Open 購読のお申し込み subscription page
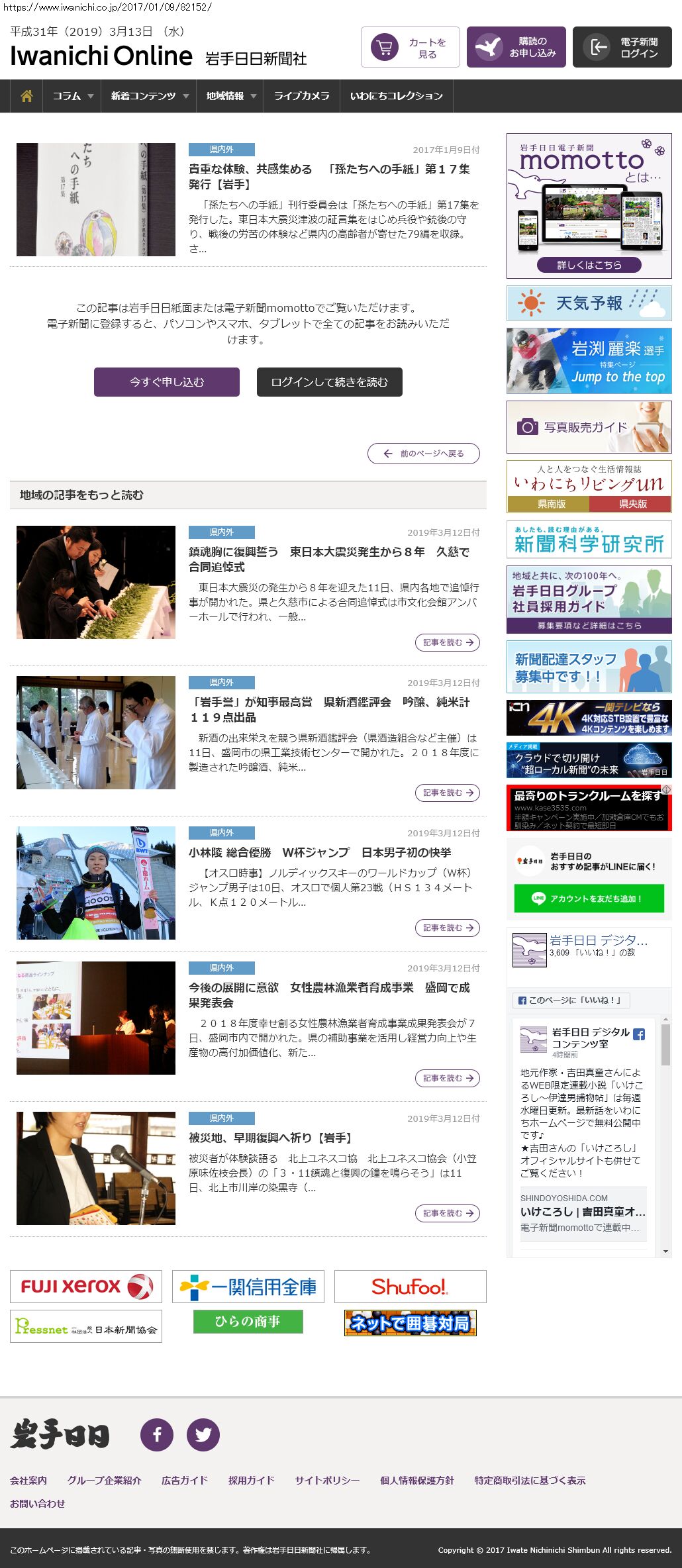The height and width of the screenshot is (1568, 682). (516, 47)
